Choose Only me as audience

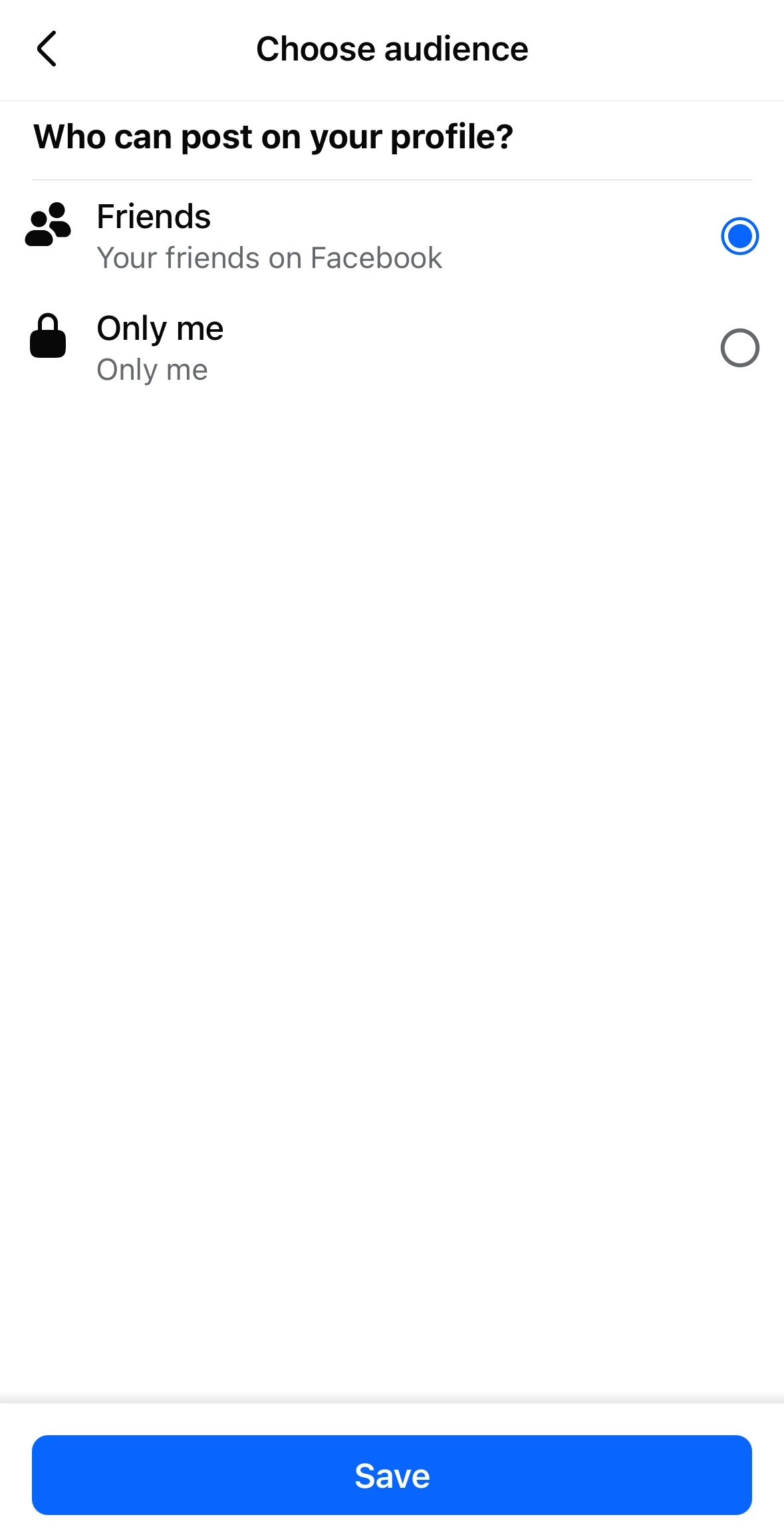739,348
